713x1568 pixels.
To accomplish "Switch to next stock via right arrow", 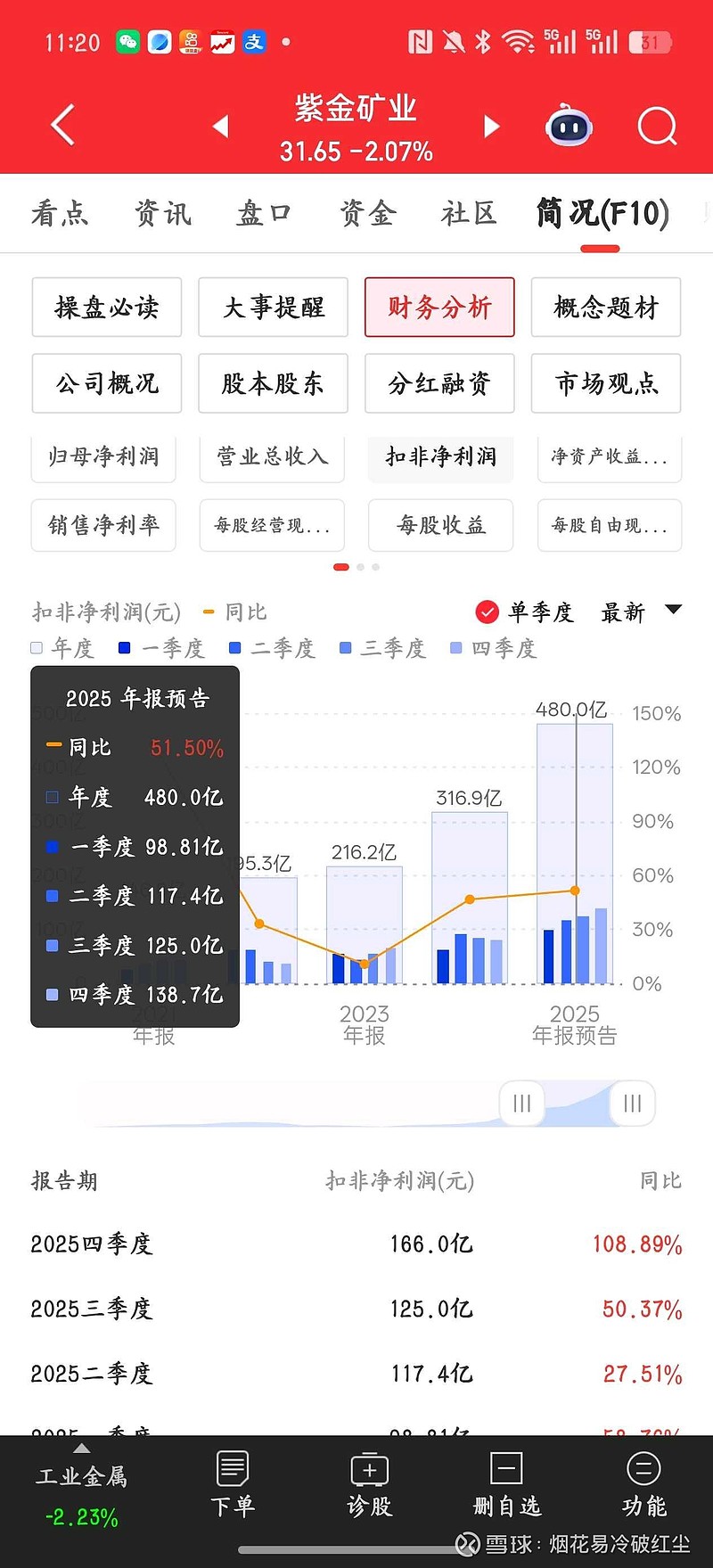I will (491, 126).
